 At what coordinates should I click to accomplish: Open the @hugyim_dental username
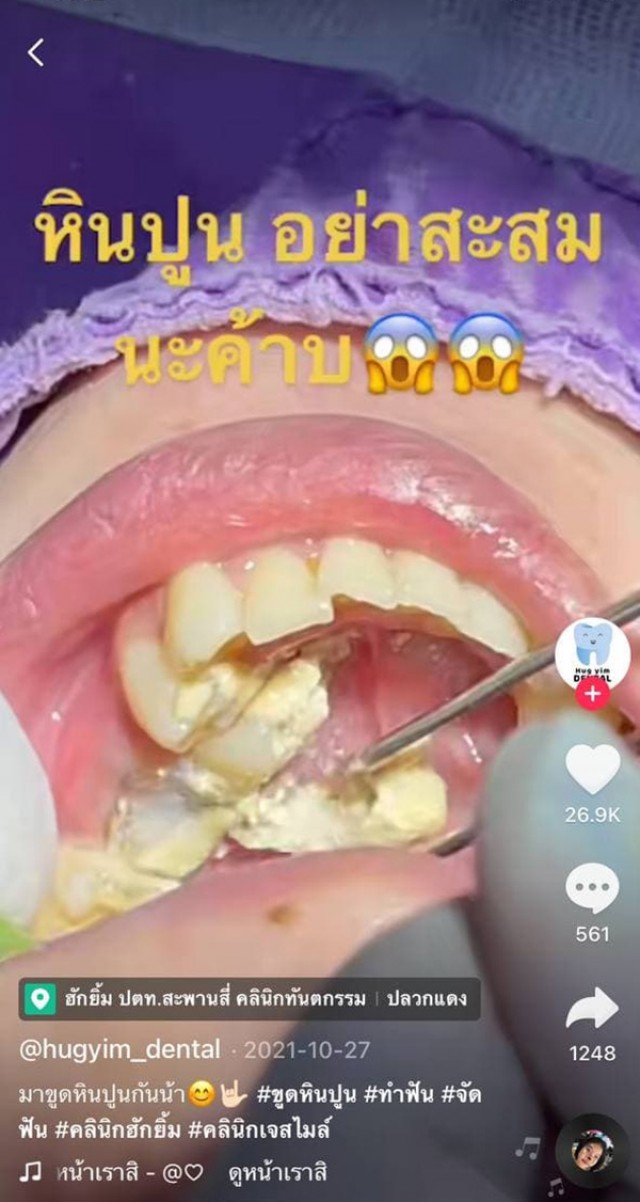118,1050
